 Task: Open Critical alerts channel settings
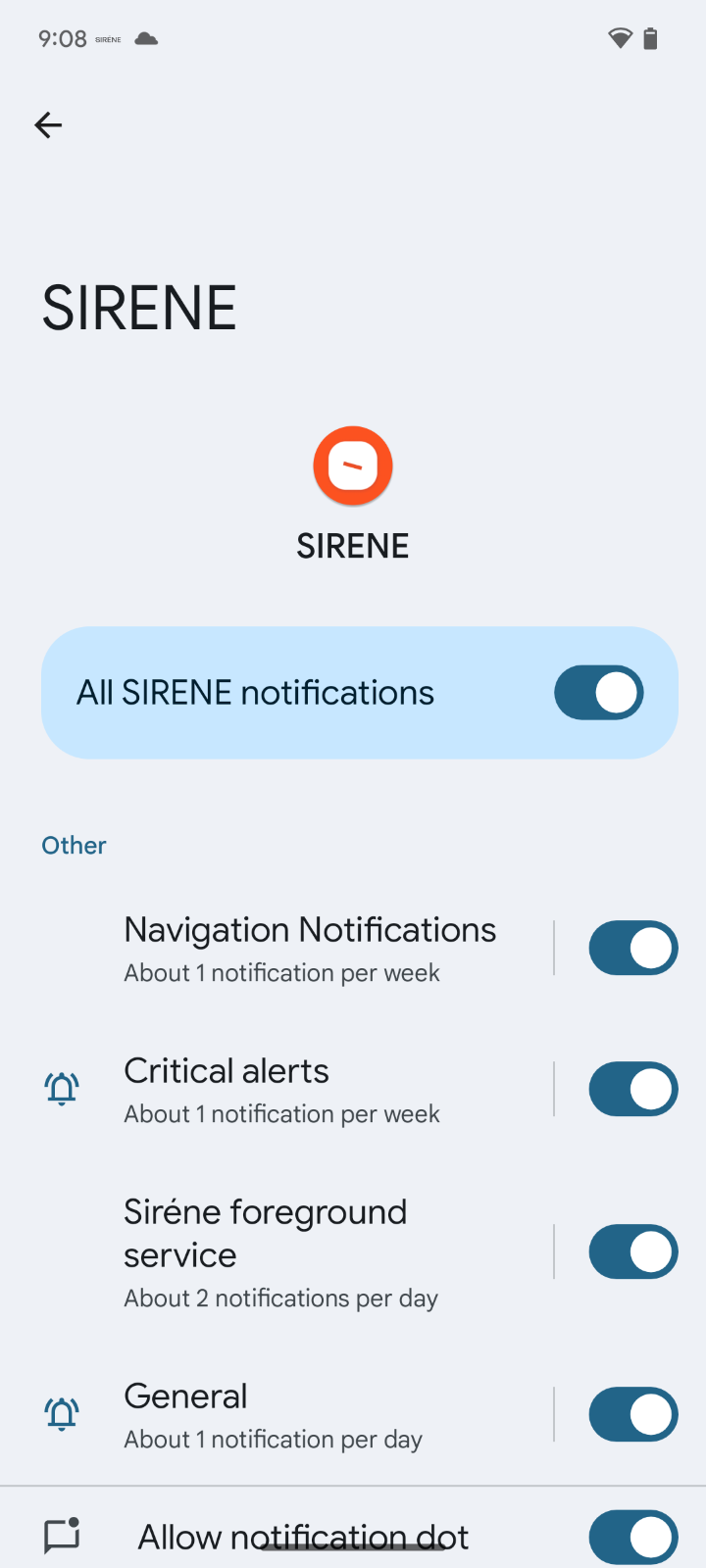click(281, 1089)
